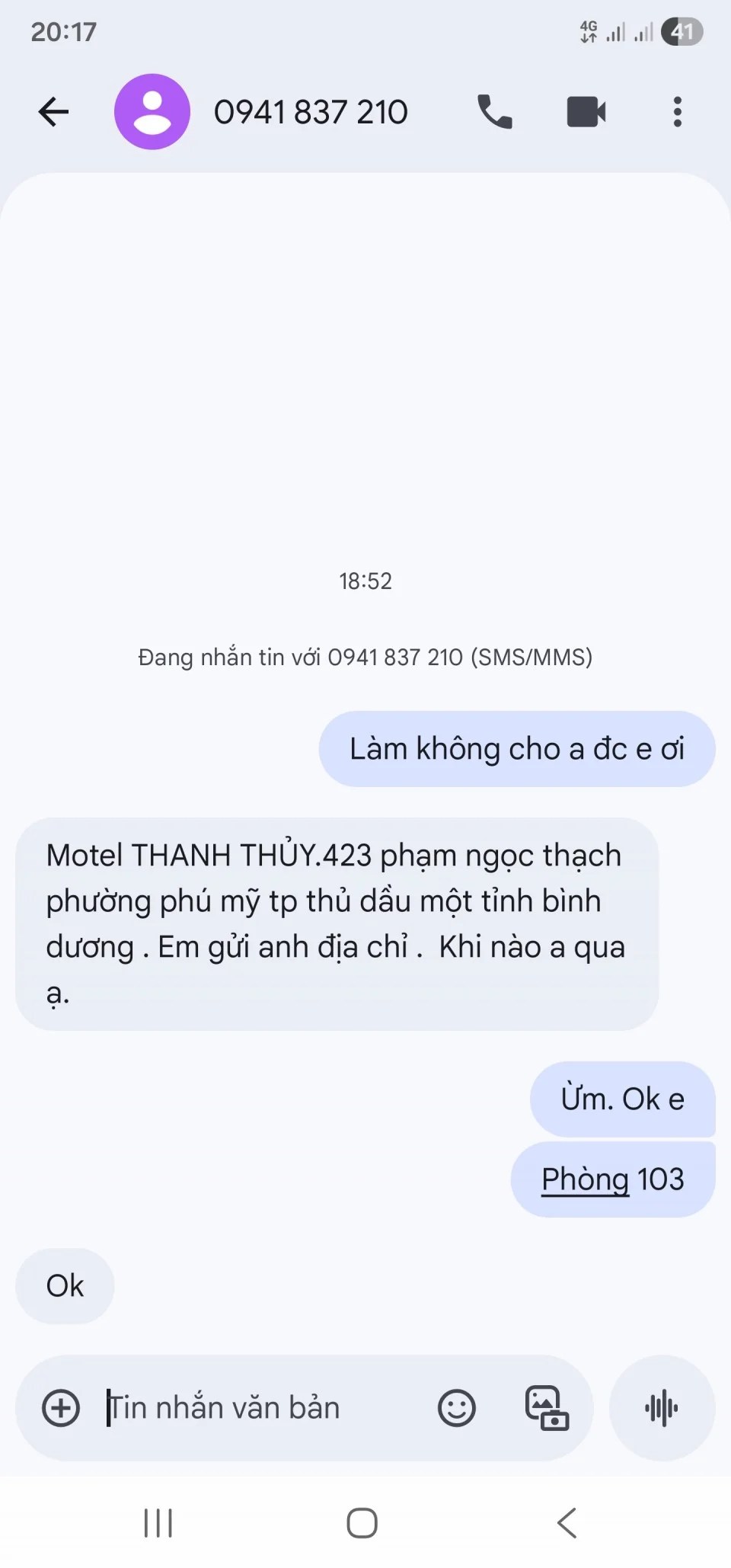Open contact avatar for 0941 837 210
Viewport: 731px width, 1568px height.
coord(152,112)
